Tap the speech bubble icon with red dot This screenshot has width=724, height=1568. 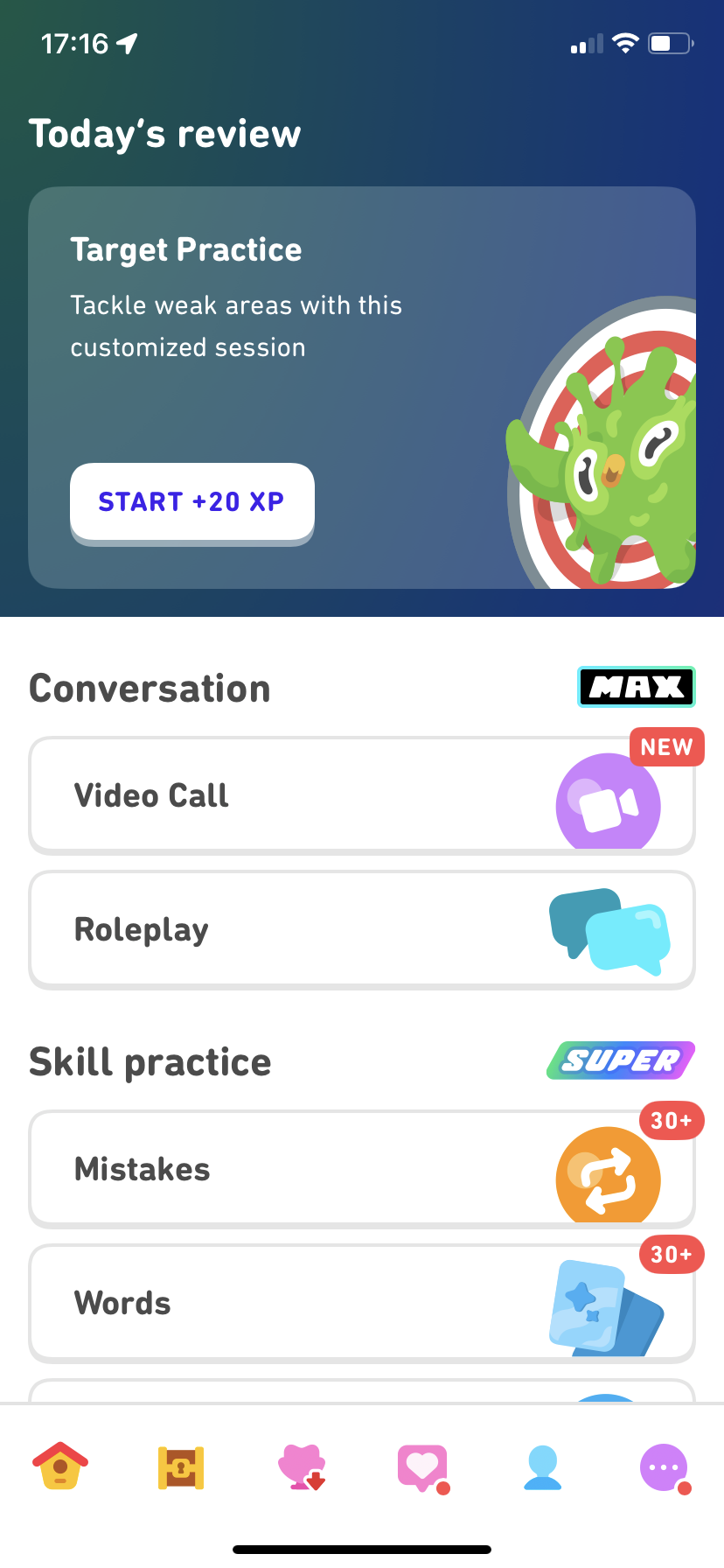[x=664, y=1466]
